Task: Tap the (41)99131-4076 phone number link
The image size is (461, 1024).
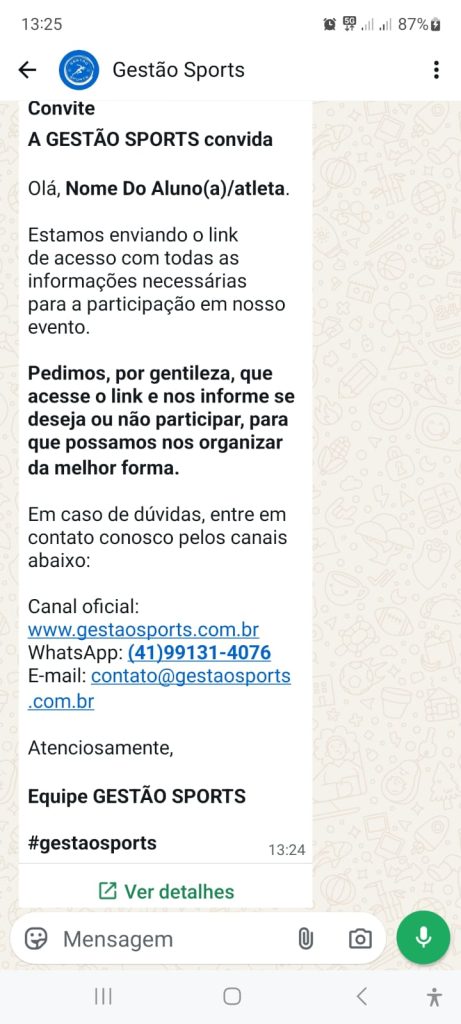Action: pyautogui.click(x=199, y=652)
